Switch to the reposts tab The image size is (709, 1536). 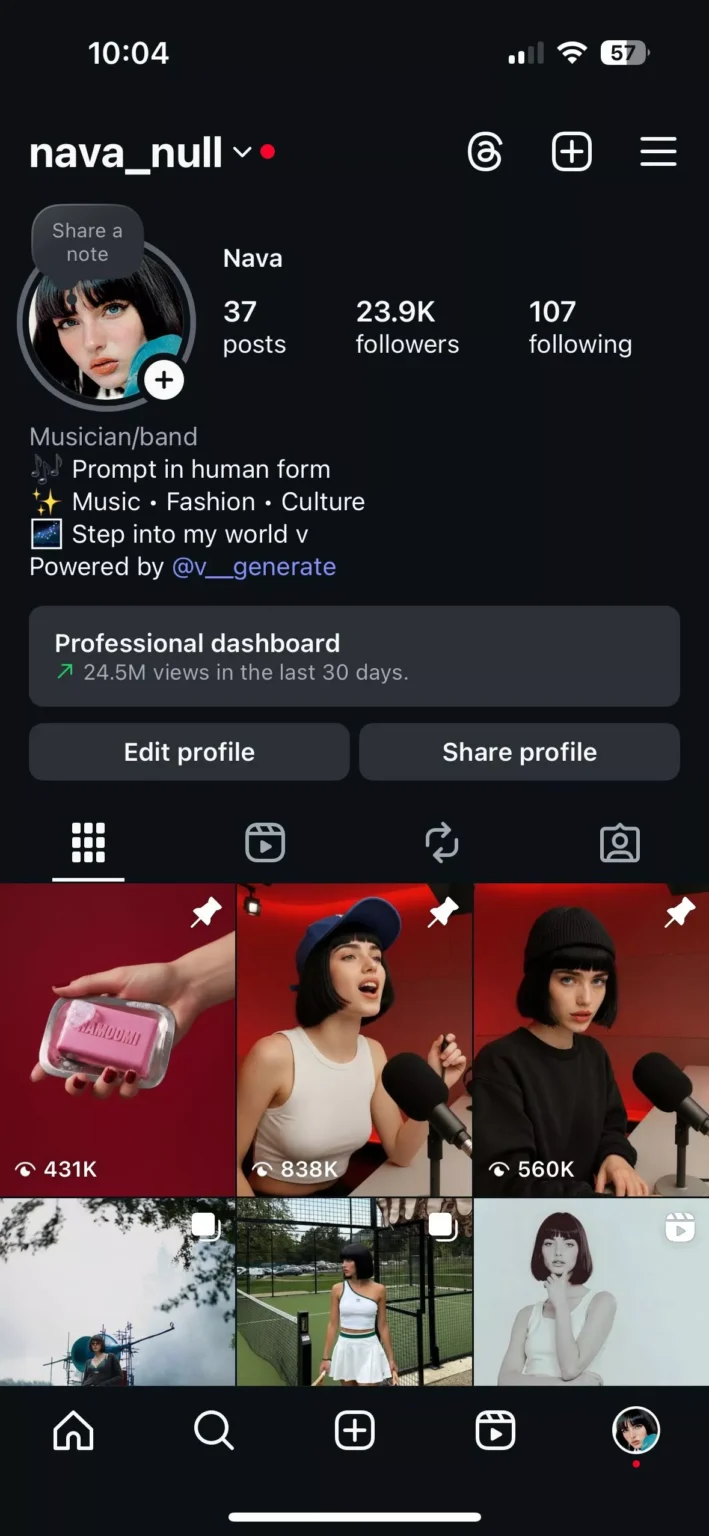pos(441,843)
